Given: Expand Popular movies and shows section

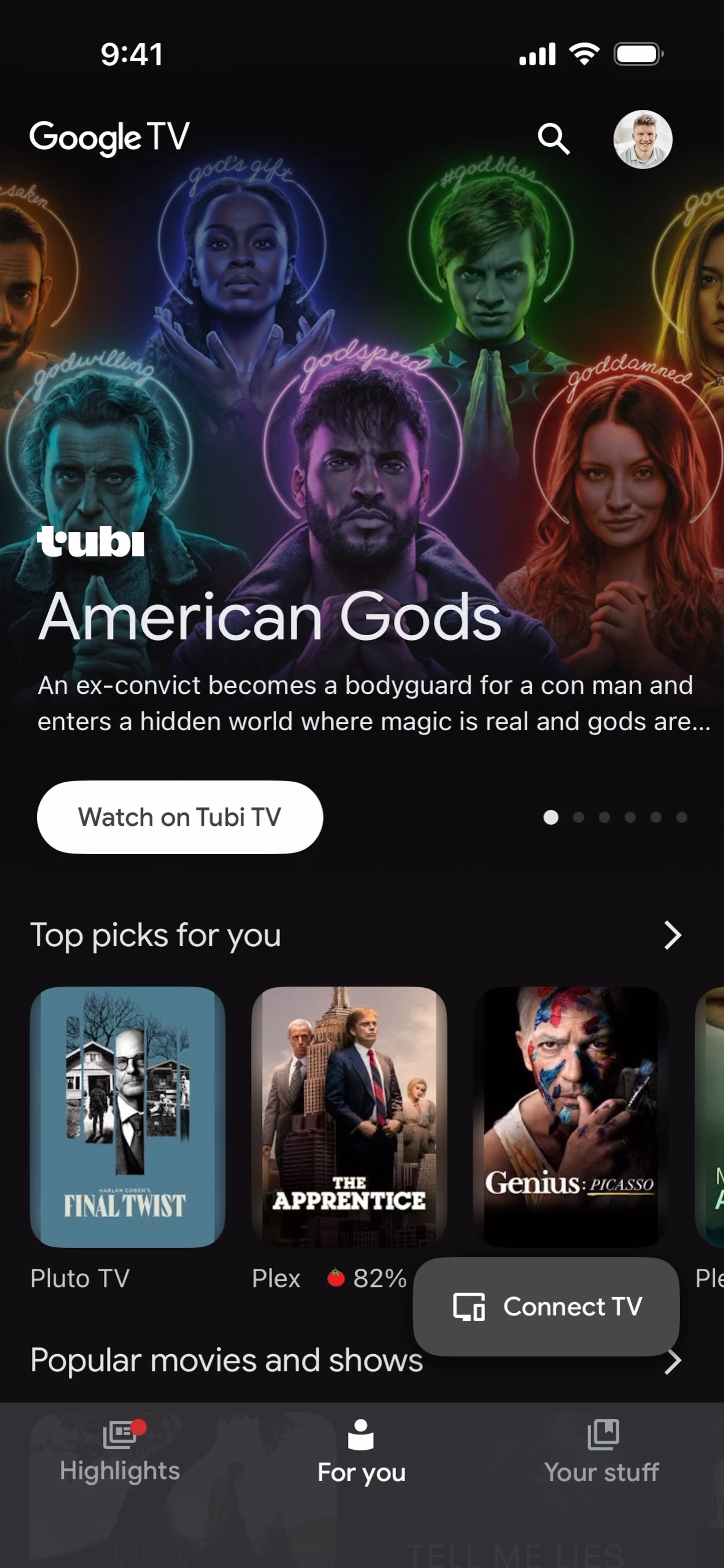Looking at the screenshot, I should click(672, 1361).
